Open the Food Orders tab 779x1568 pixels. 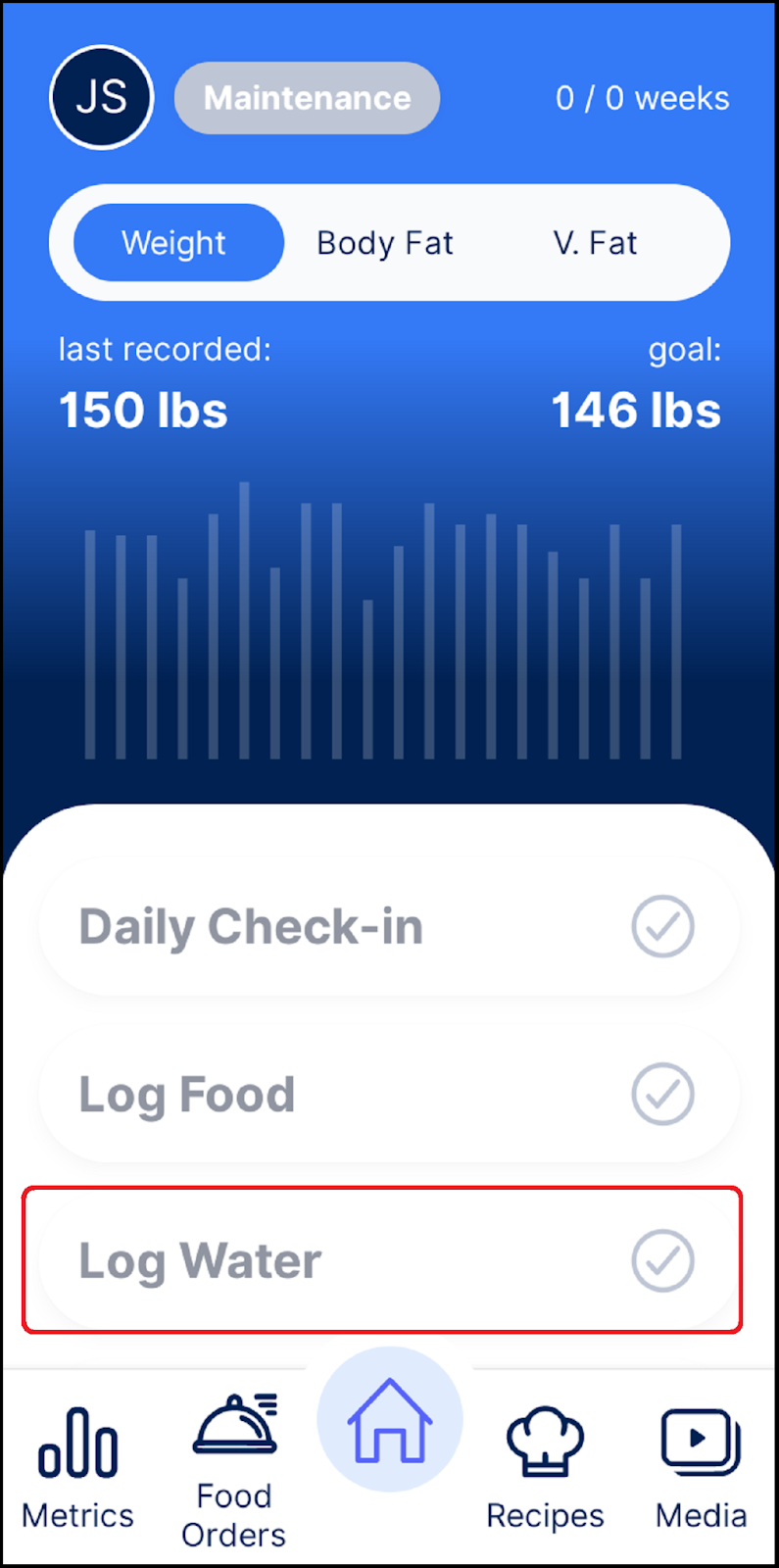pos(234,1471)
